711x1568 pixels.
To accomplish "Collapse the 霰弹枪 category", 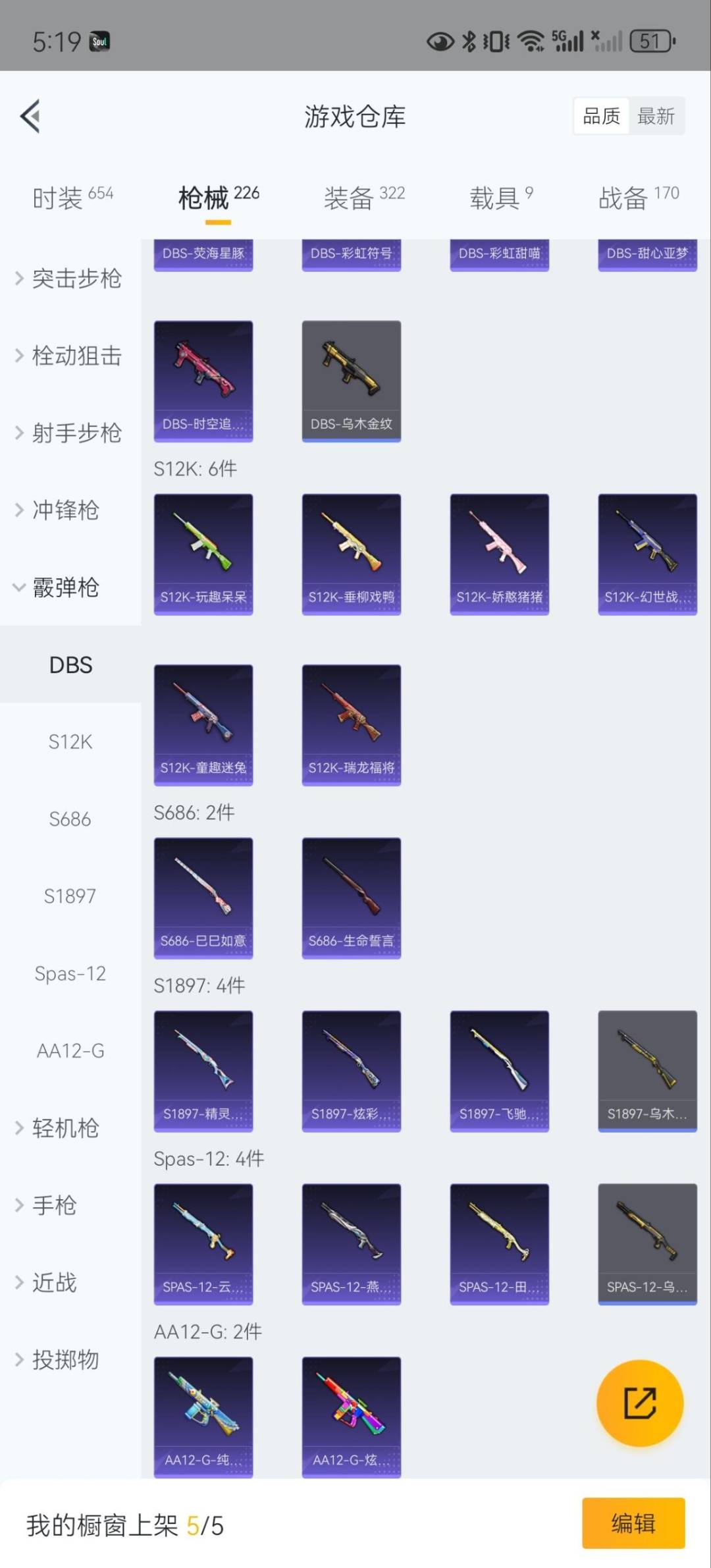I will tap(59, 587).
